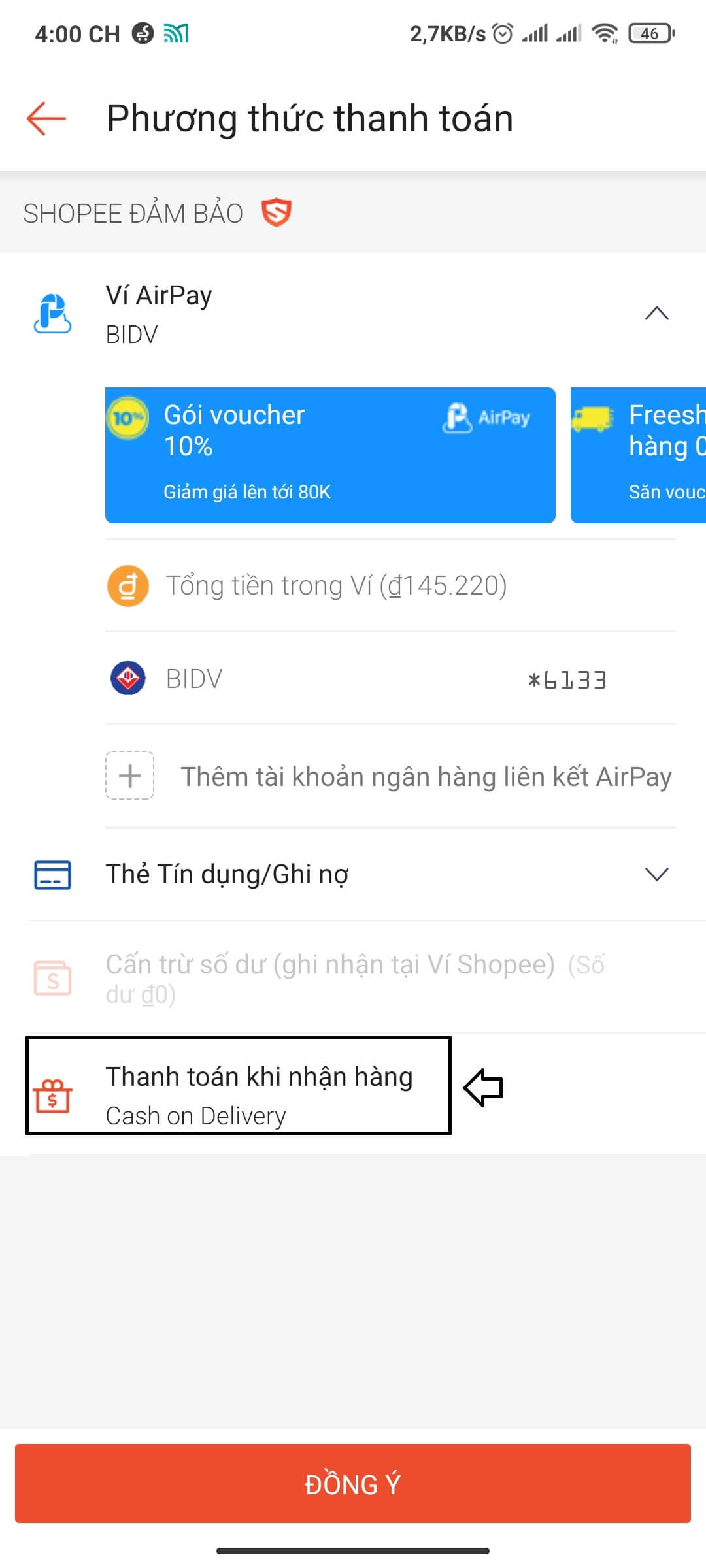The width and height of the screenshot is (706, 1568).
Task: Select Thanh toán khi nhận hàng
Action: point(353,1095)
